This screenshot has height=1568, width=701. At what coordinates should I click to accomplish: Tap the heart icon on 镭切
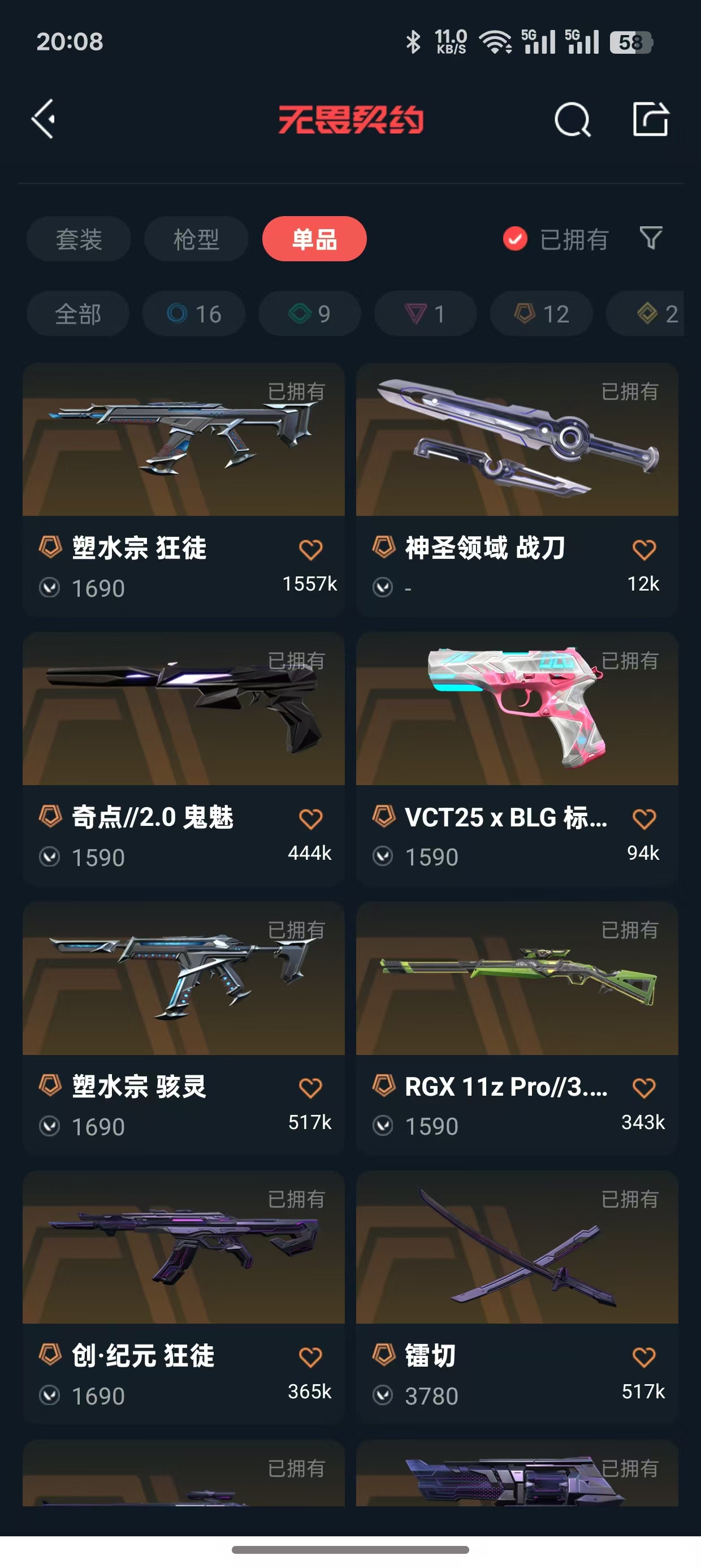[644, 1357]
